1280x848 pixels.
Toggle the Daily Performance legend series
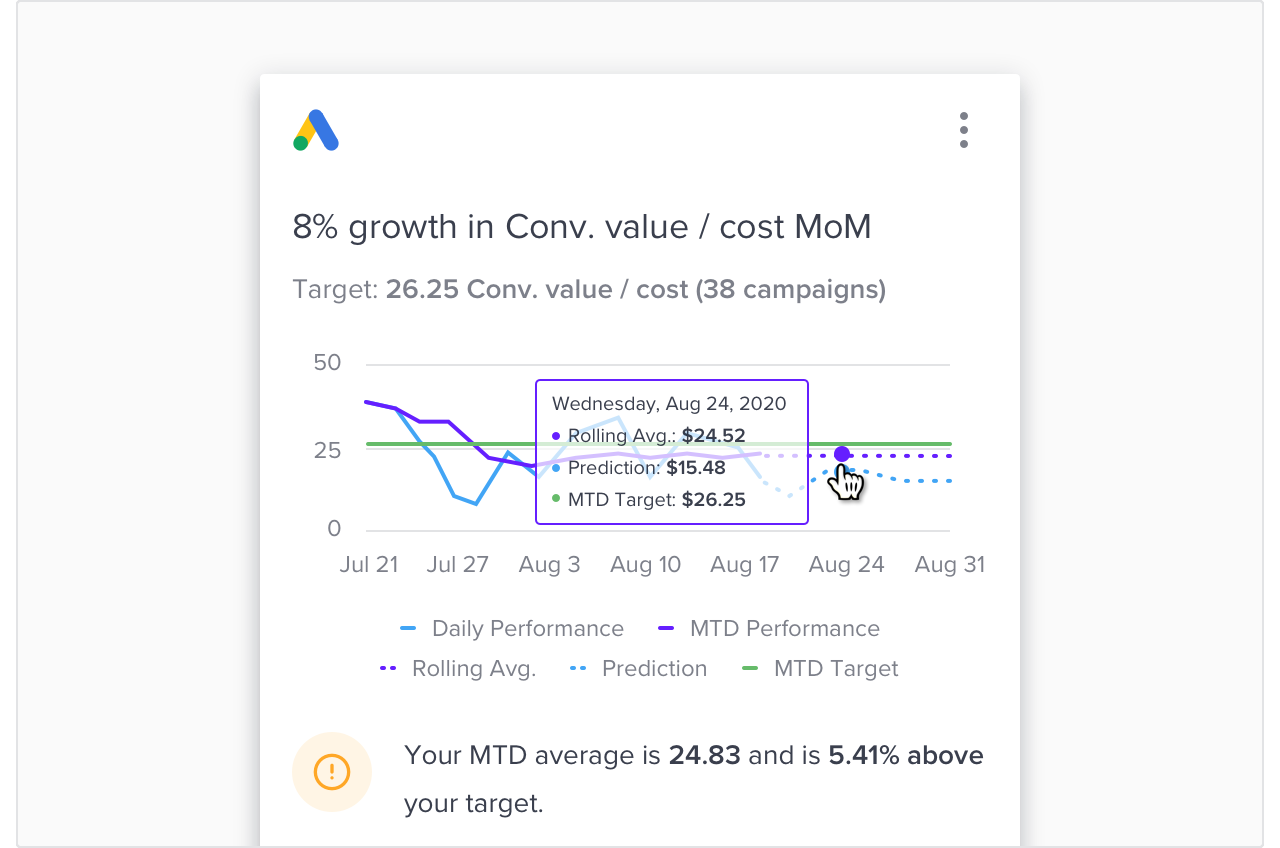511,629
